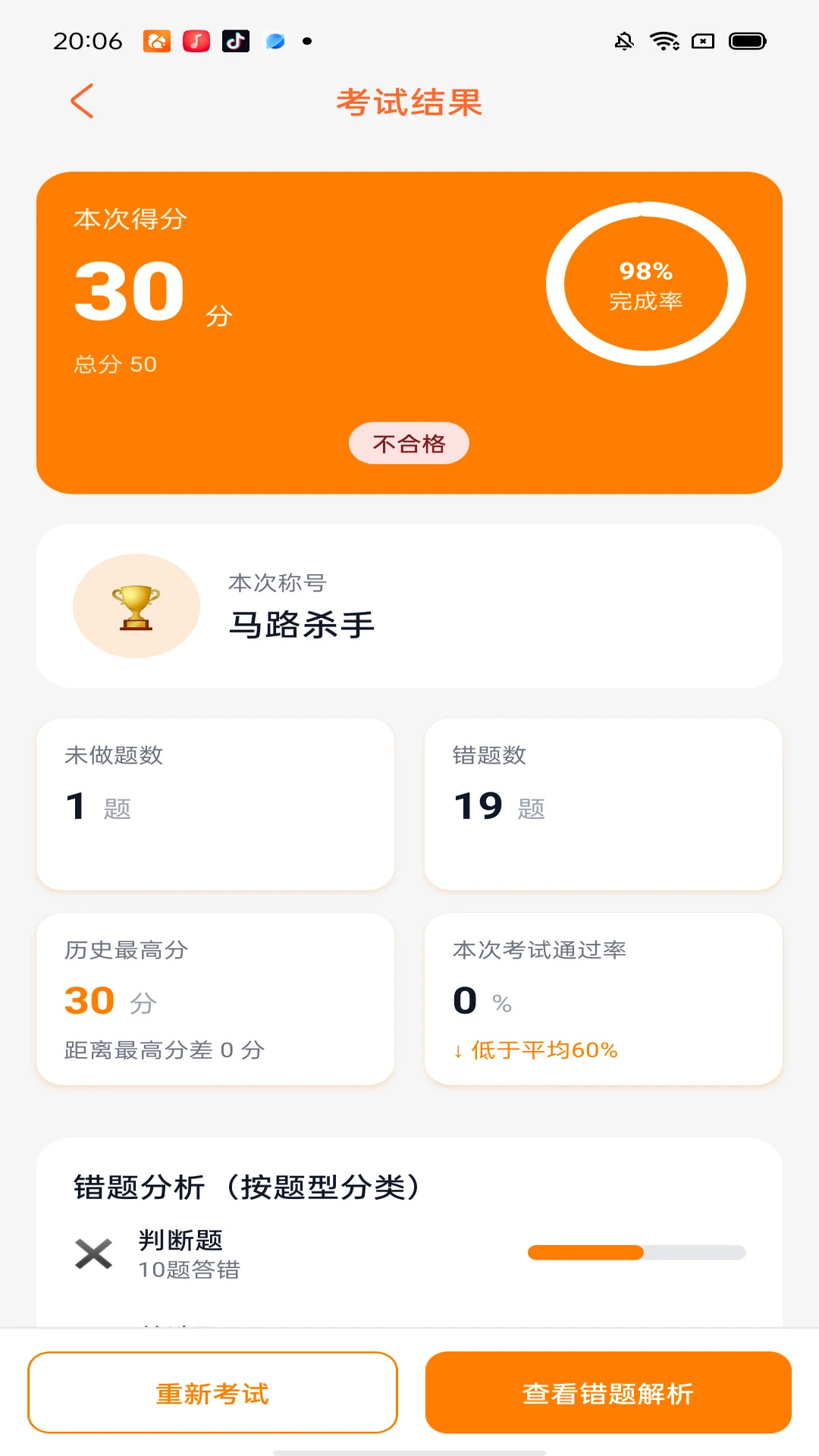Tap 重新考试 to retake the exam

tap(212, 1393)
